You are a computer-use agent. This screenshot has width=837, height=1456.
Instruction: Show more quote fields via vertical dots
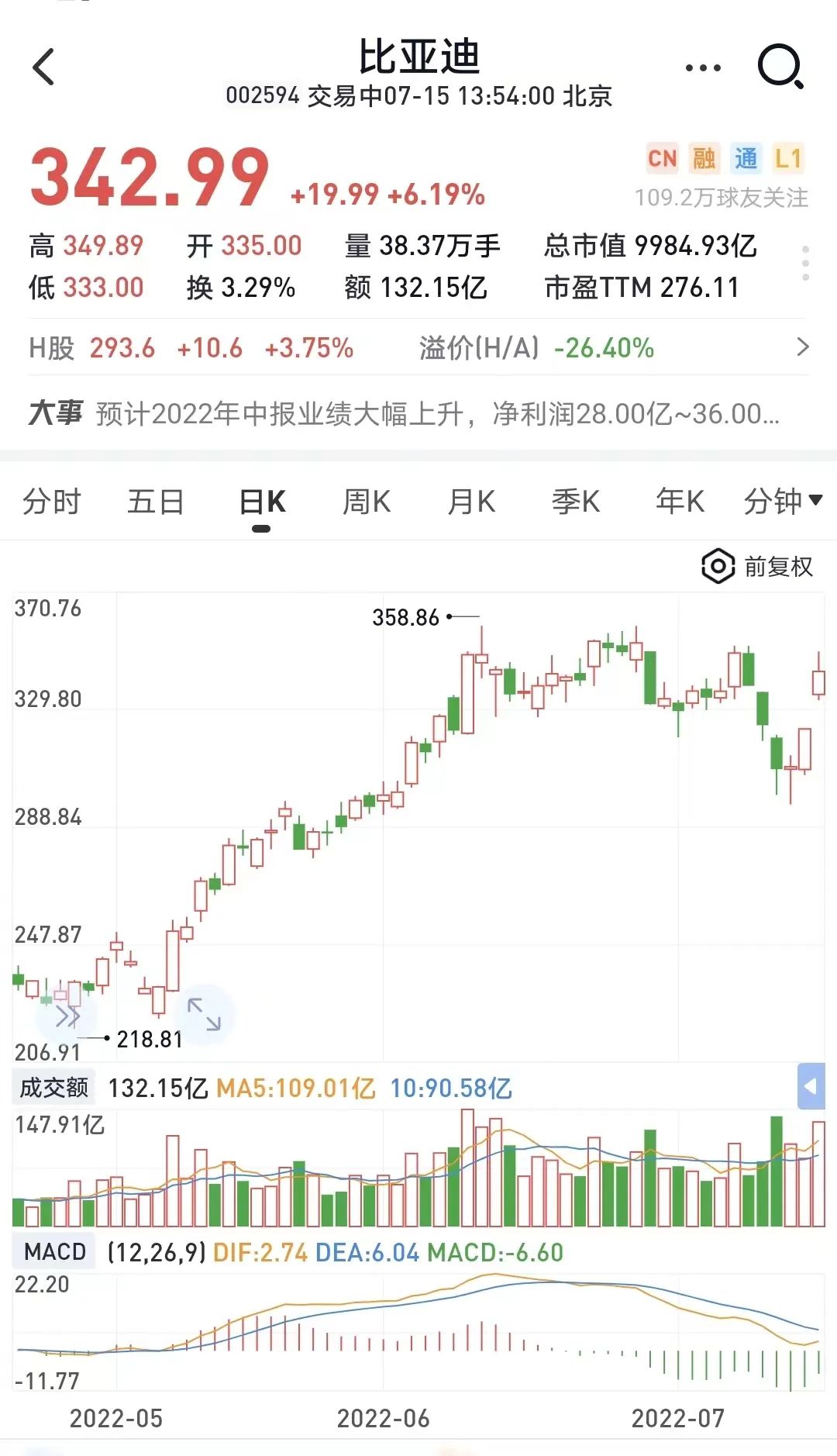coord(806,264)
